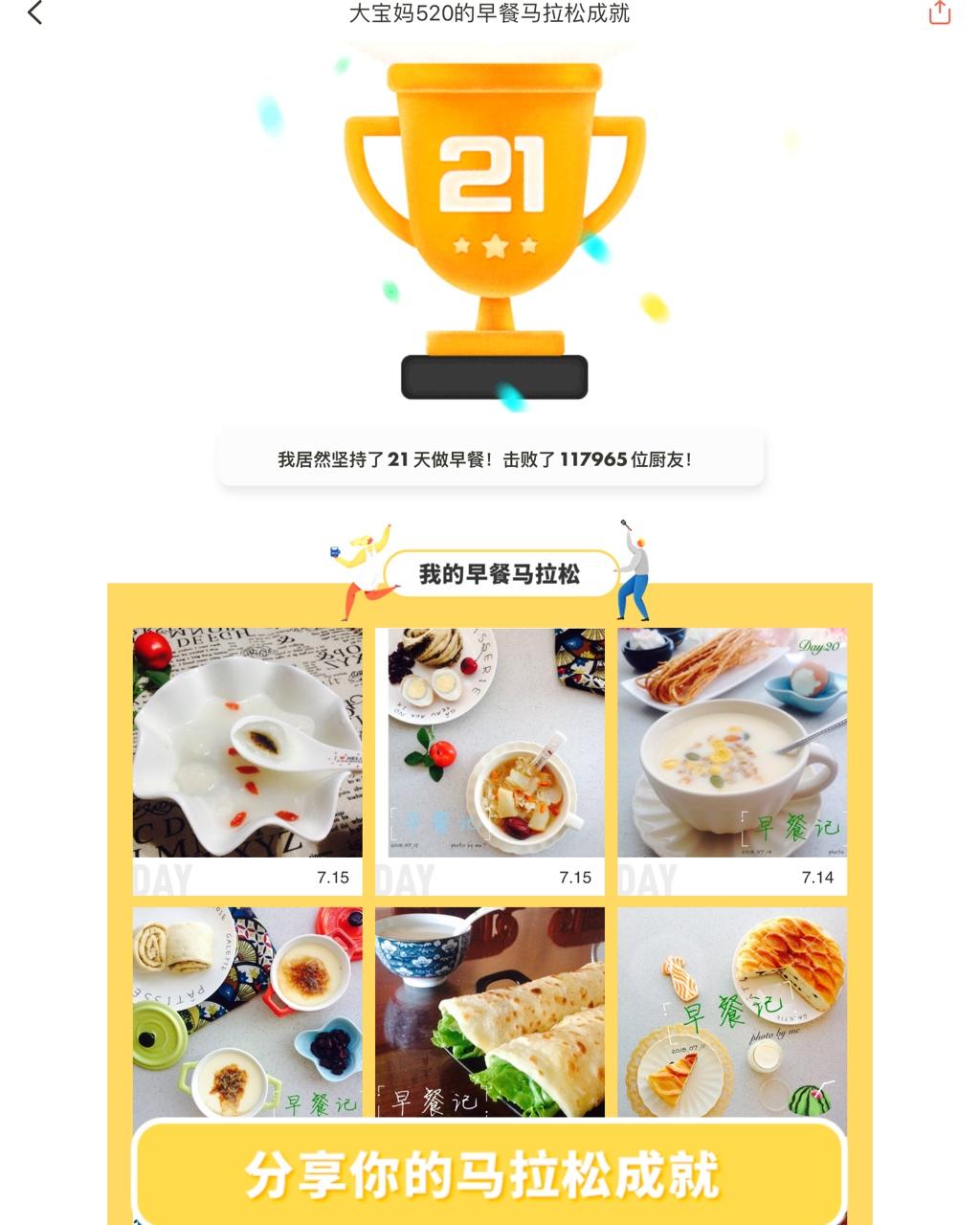Open the breakfast photo with steamed egg custards

click(x=248, y=1012)
